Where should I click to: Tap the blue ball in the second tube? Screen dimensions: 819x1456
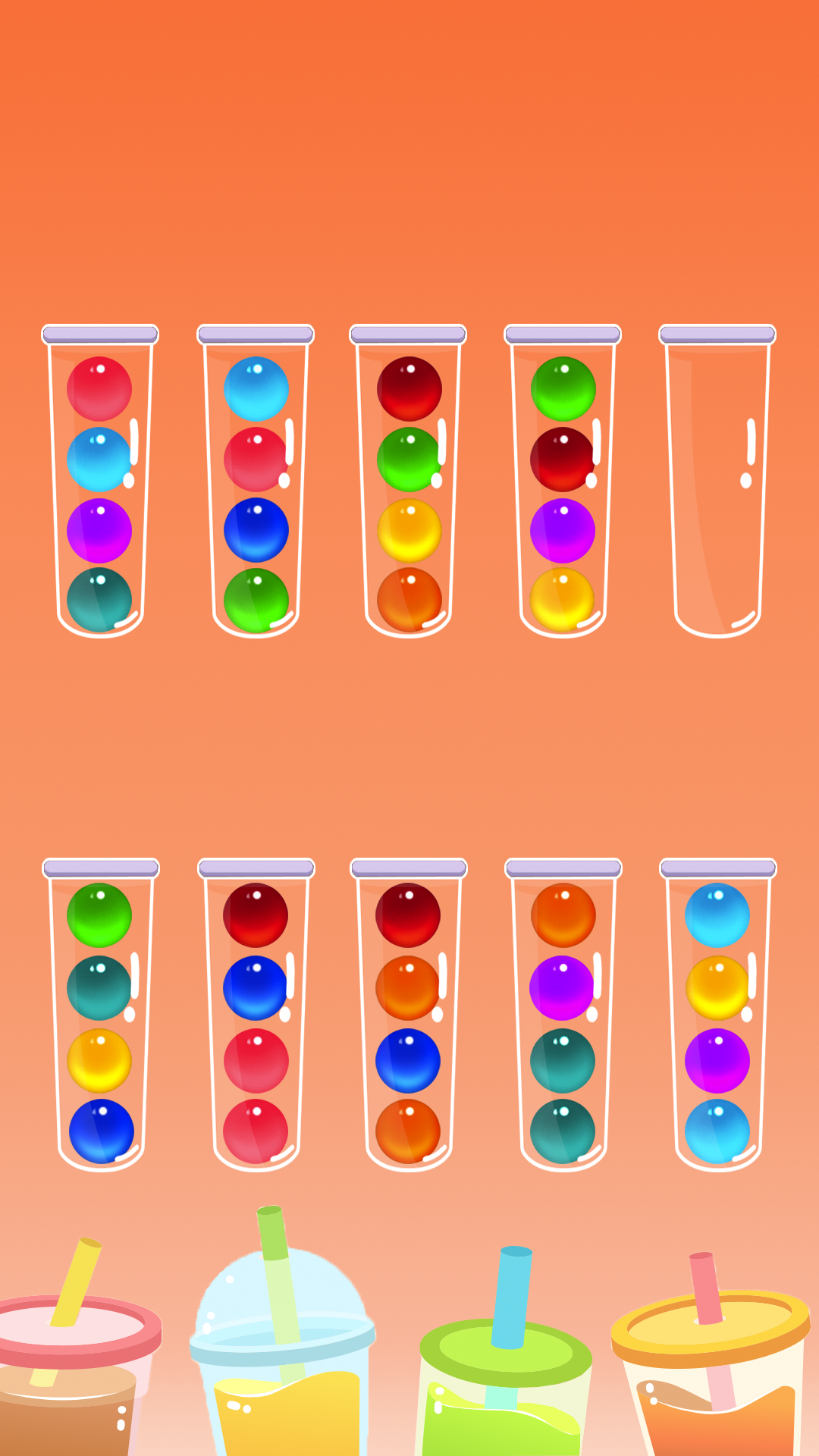click(254, 531)
